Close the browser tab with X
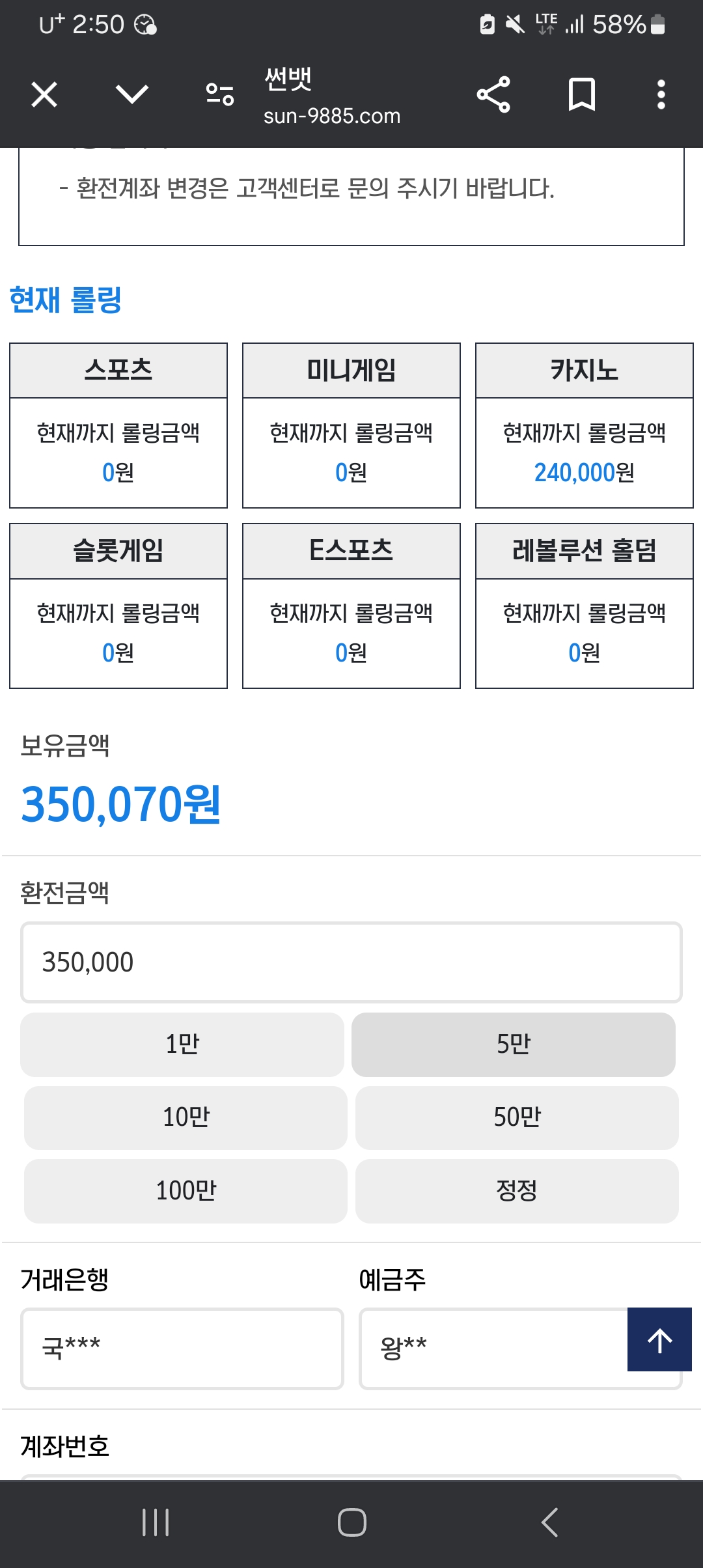The width and height of the screenshot is (703, 1568). click(44, 95)
